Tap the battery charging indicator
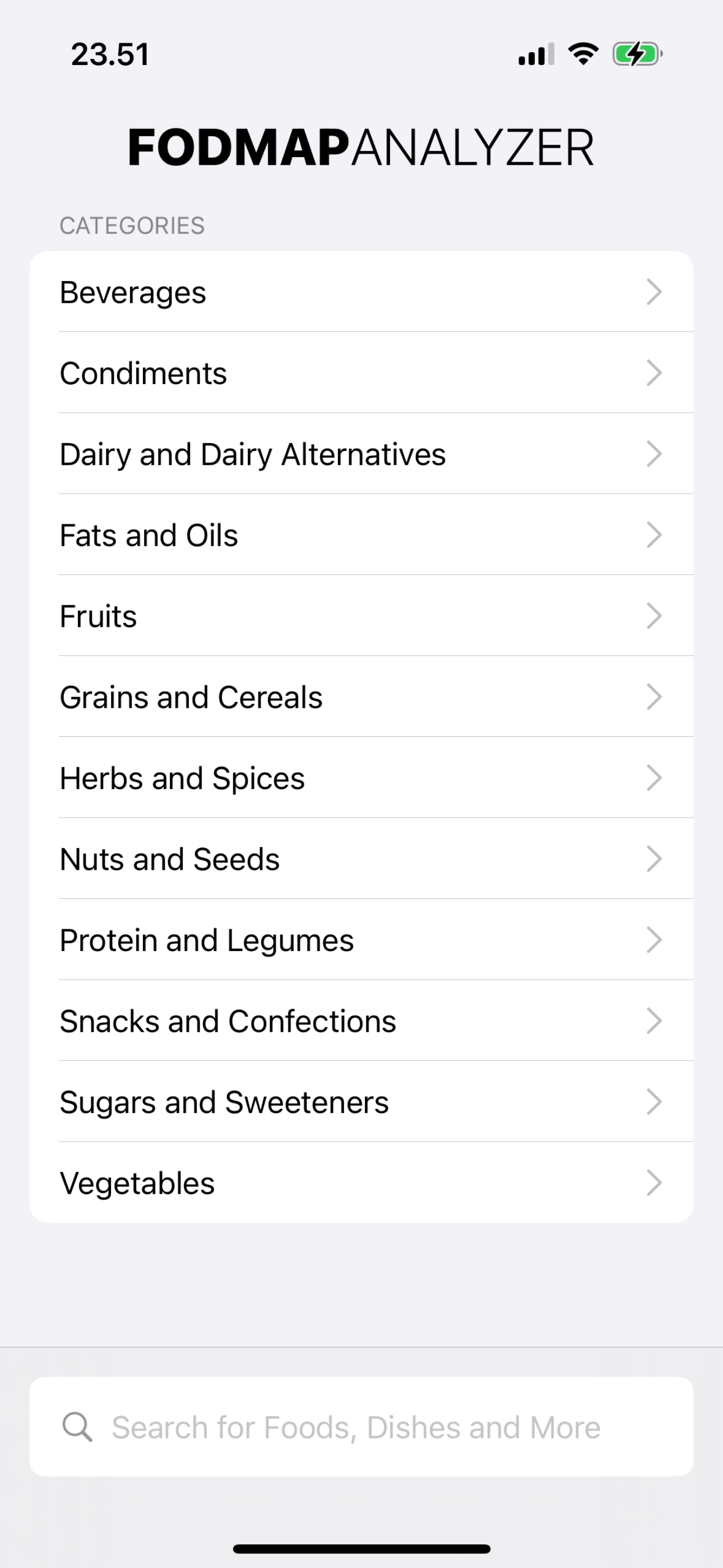This screenshot has width=723, height=1568. coord(635,54)
